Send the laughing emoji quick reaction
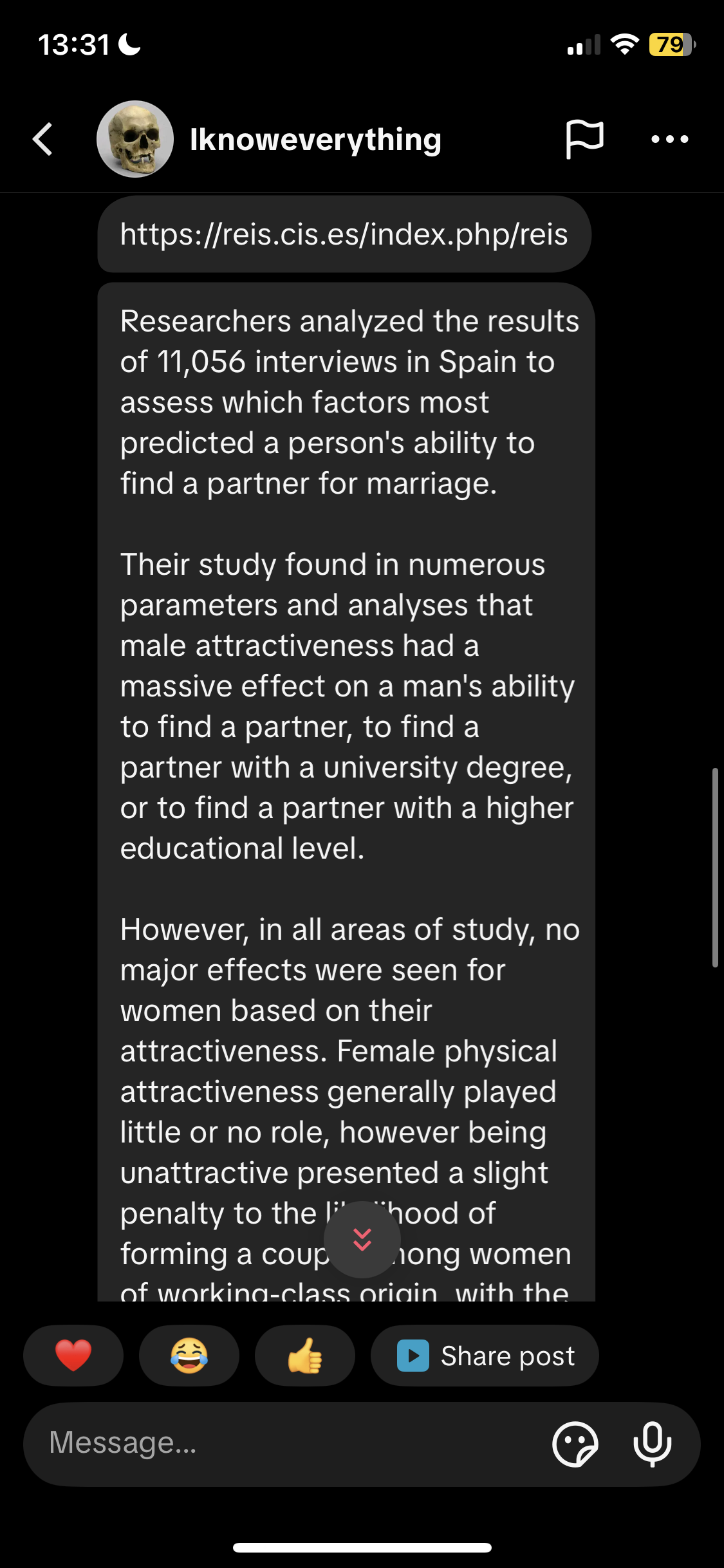 pos(189,1356)
